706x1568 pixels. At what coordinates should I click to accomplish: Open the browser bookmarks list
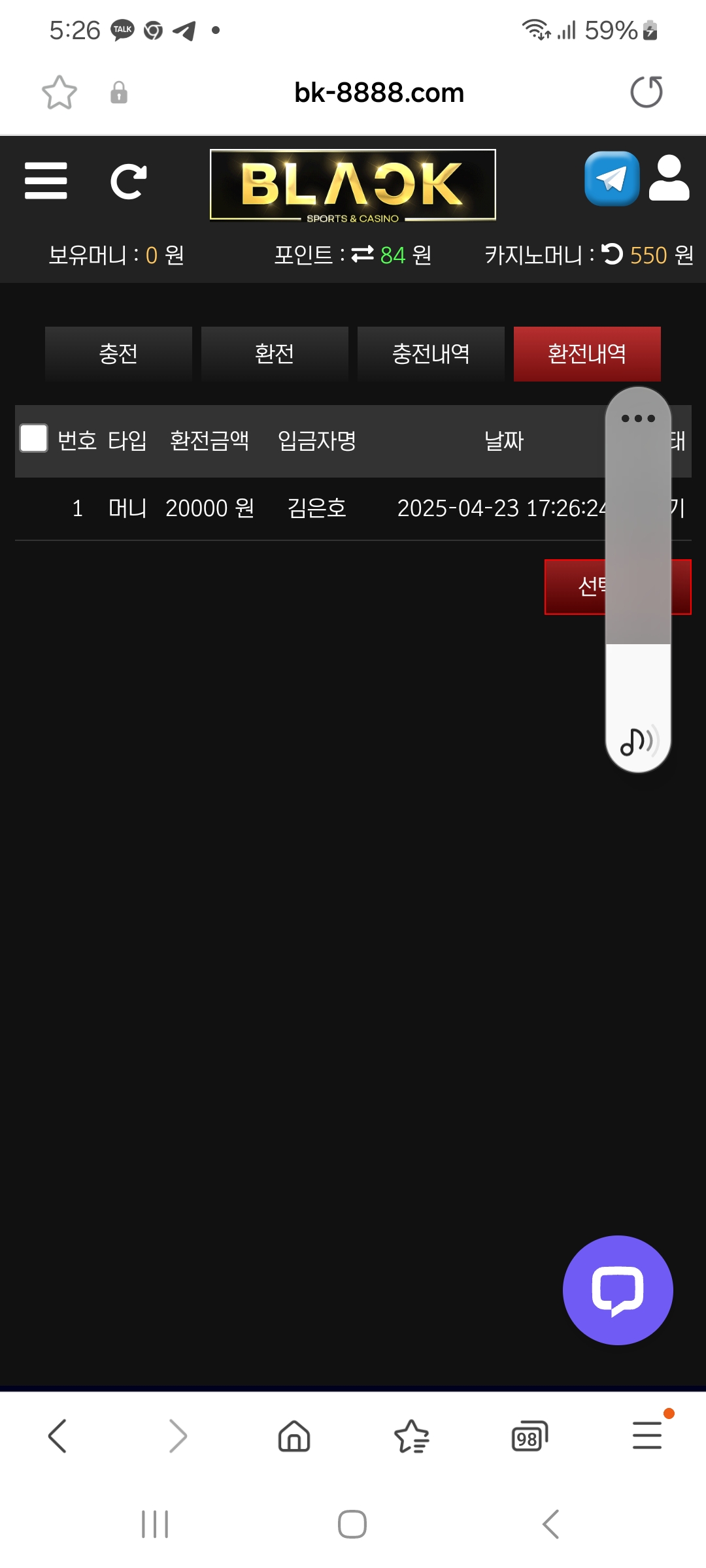[x=412, y=1436]
